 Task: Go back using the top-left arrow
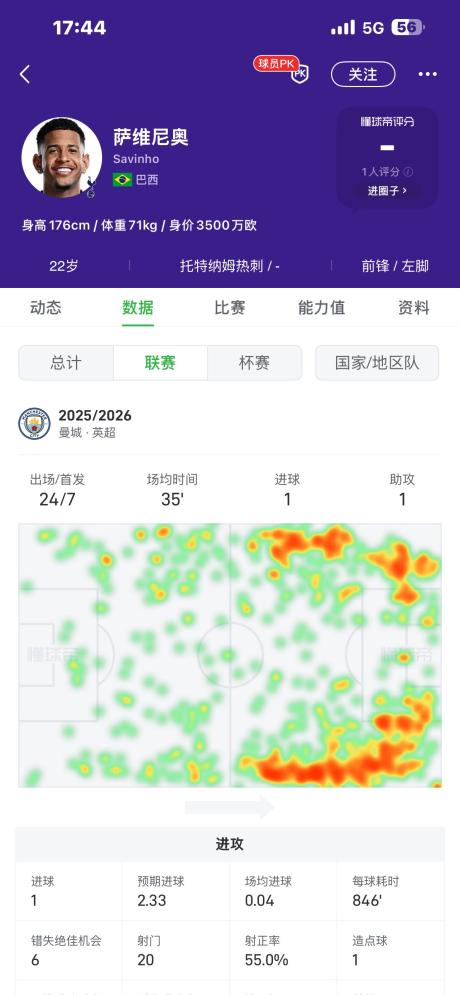click(x=25, y=74)
